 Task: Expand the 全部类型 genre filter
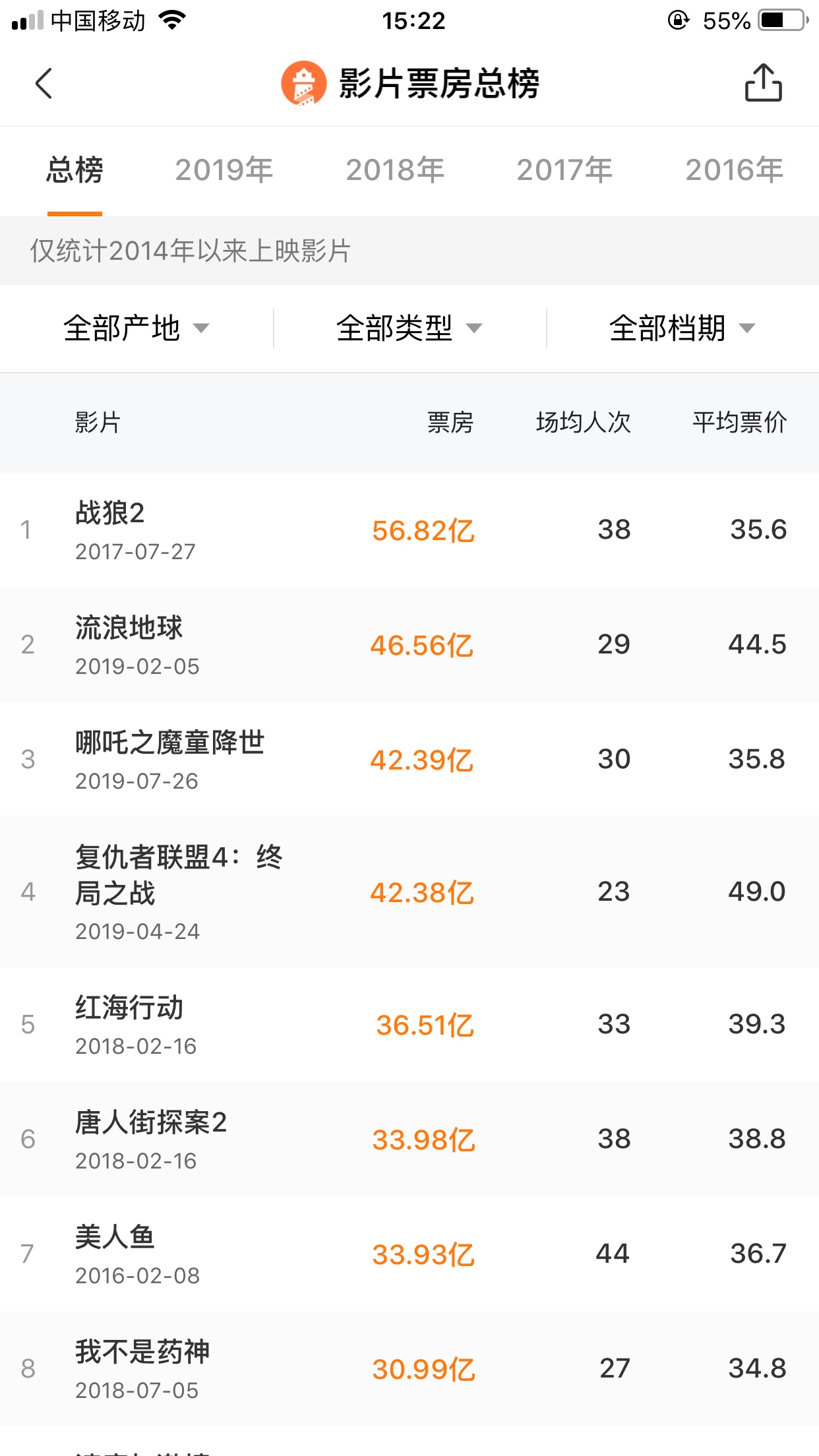pyautogui.click(x=409, y=328)
